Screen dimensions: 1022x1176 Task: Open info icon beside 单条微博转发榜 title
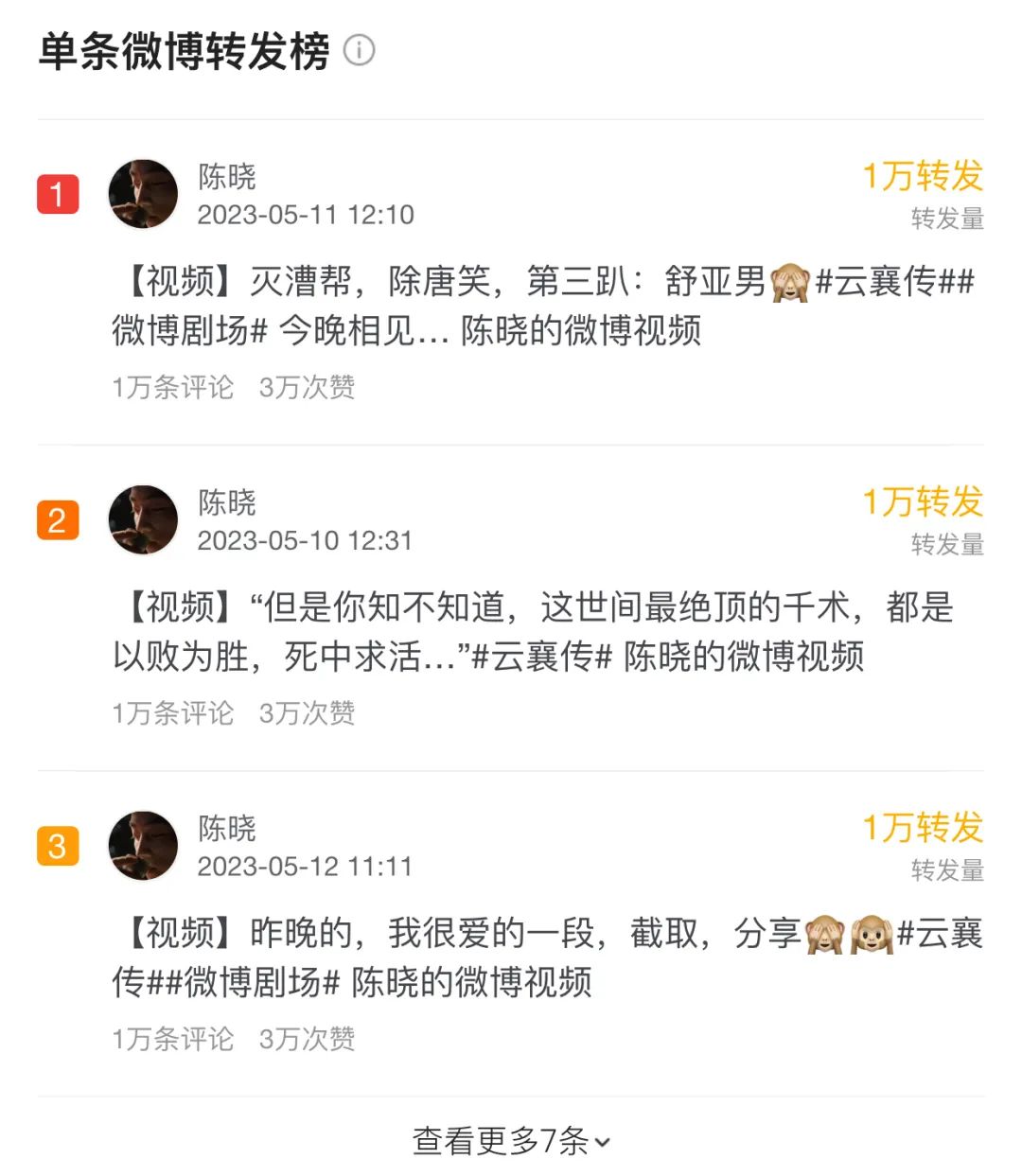tap(359, 50)
